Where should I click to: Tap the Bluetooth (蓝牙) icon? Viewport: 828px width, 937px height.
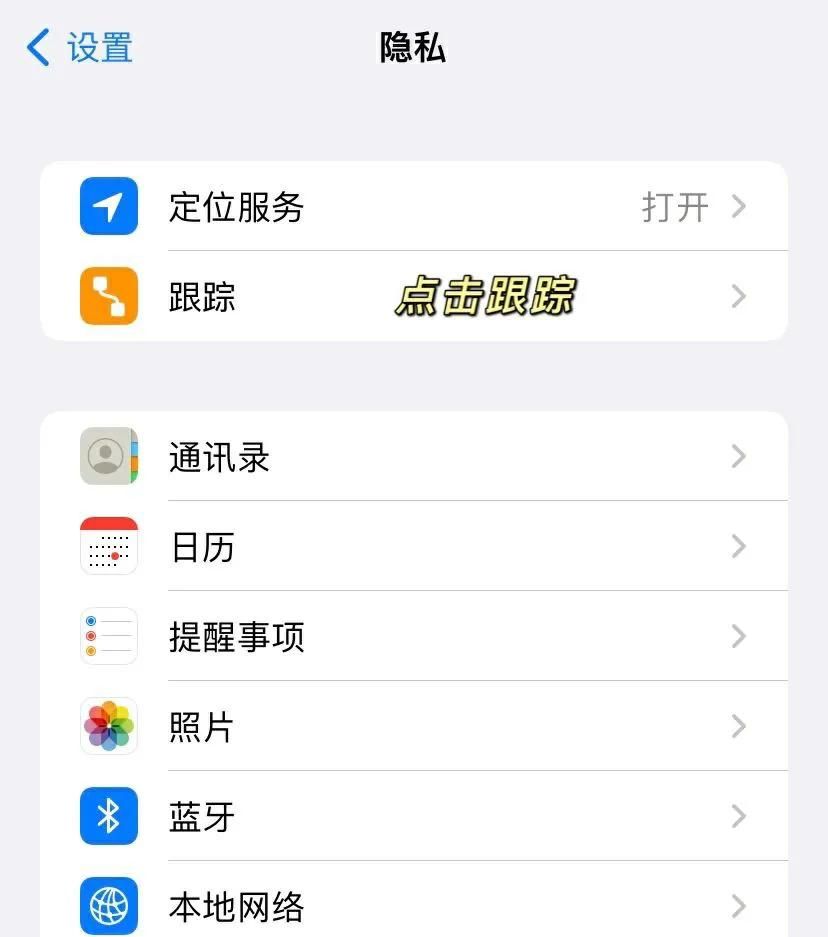pos(109,816)
